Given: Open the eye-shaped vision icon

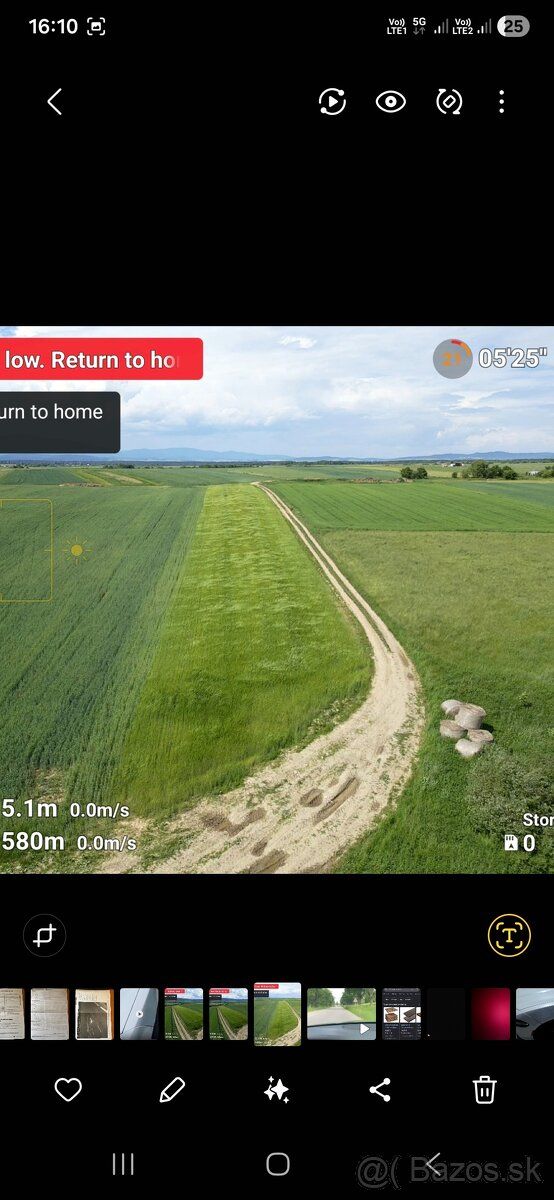Looking at the screenshot, I should click(x=390, y=101).
